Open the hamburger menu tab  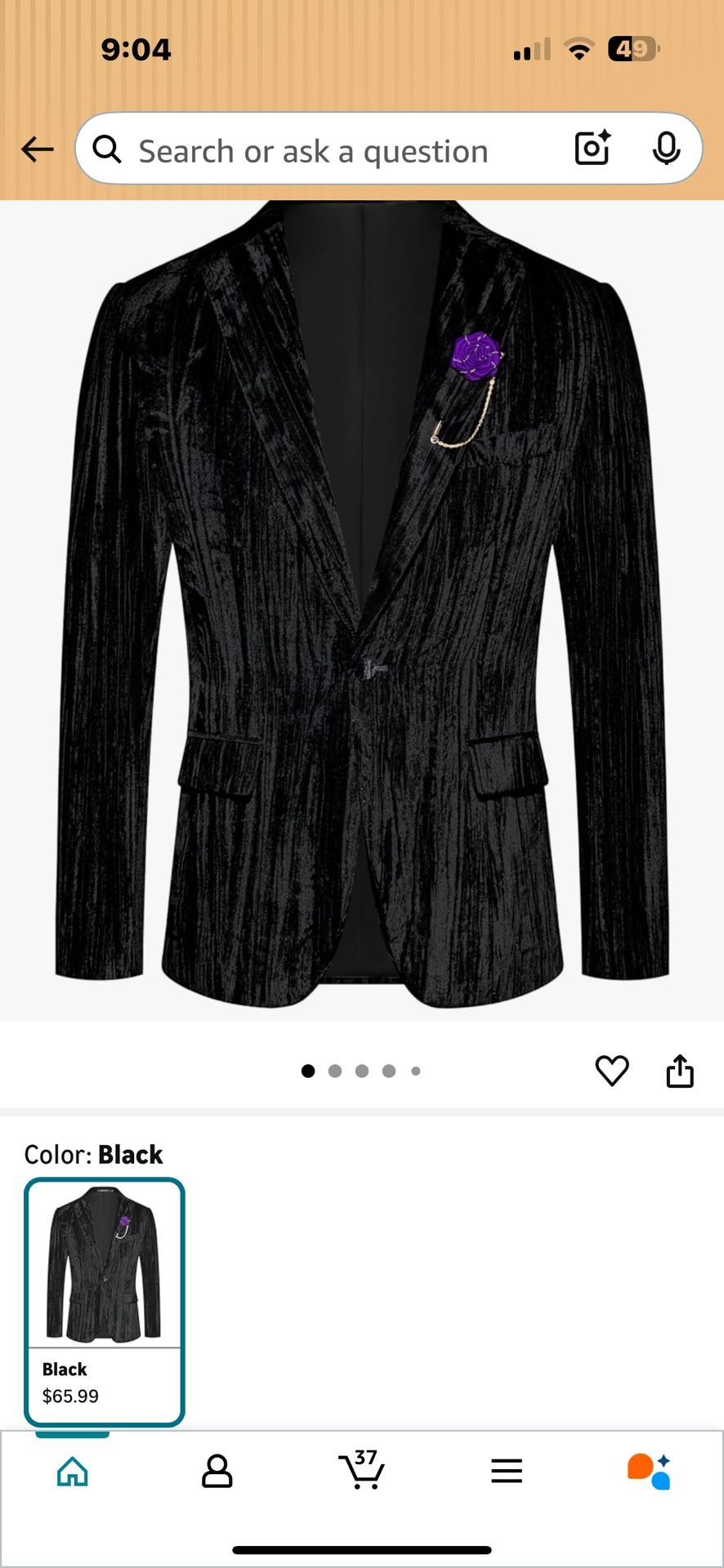click(x=507, y=1472)
